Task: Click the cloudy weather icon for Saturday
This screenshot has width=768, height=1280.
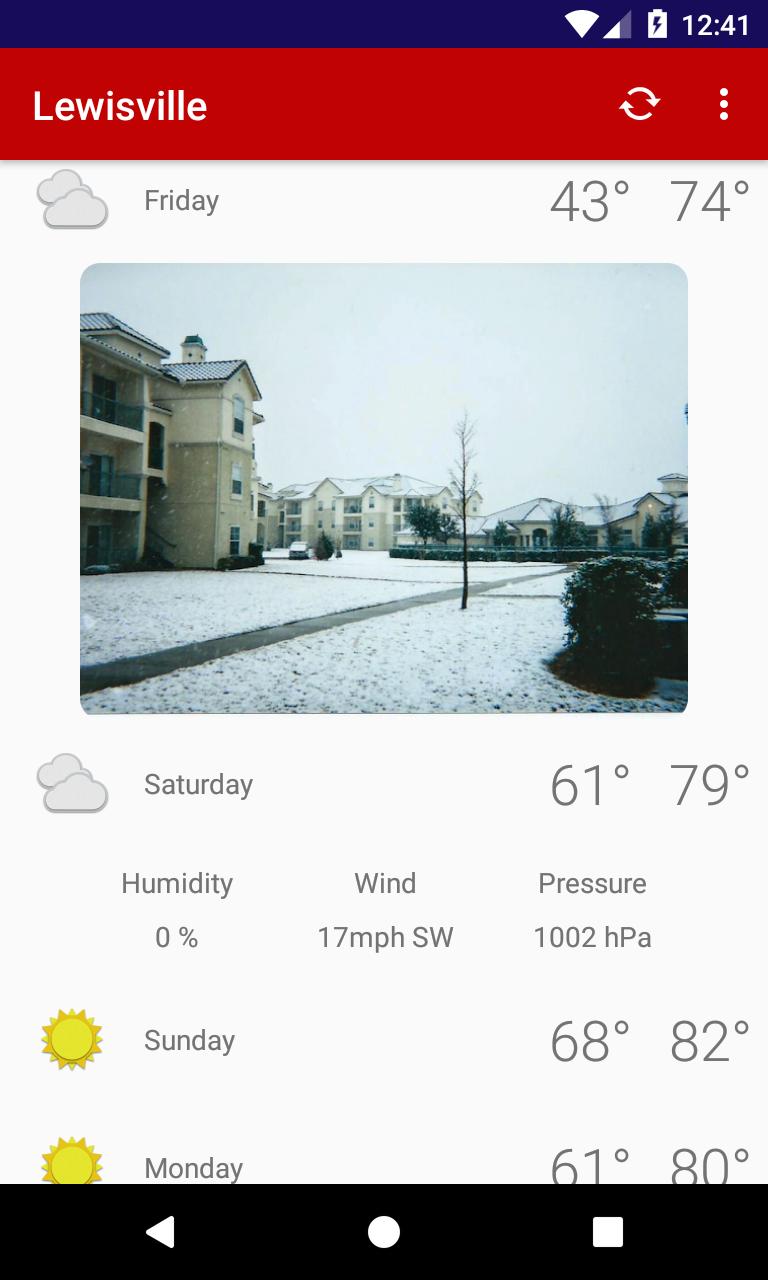Action: click(72, 783)
